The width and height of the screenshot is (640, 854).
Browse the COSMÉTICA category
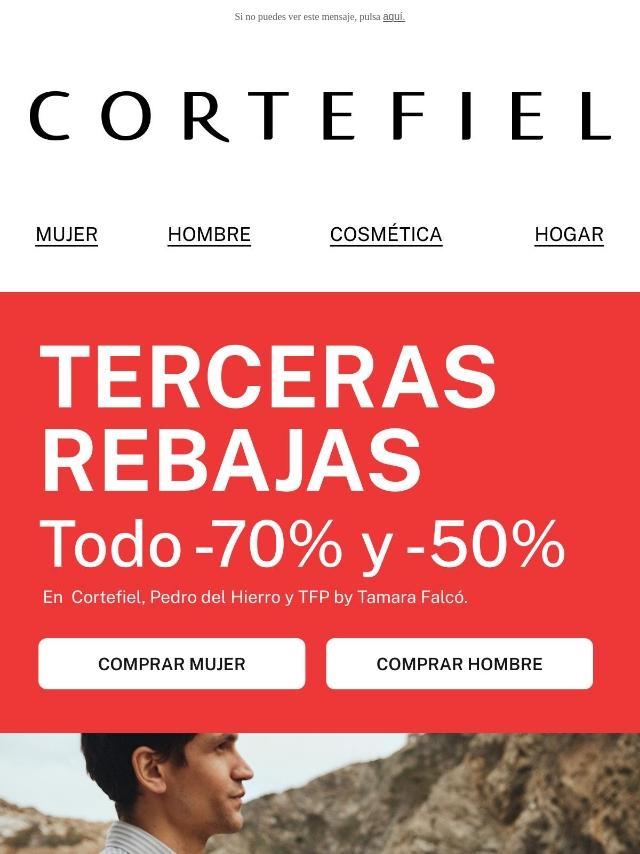point(386,234)
